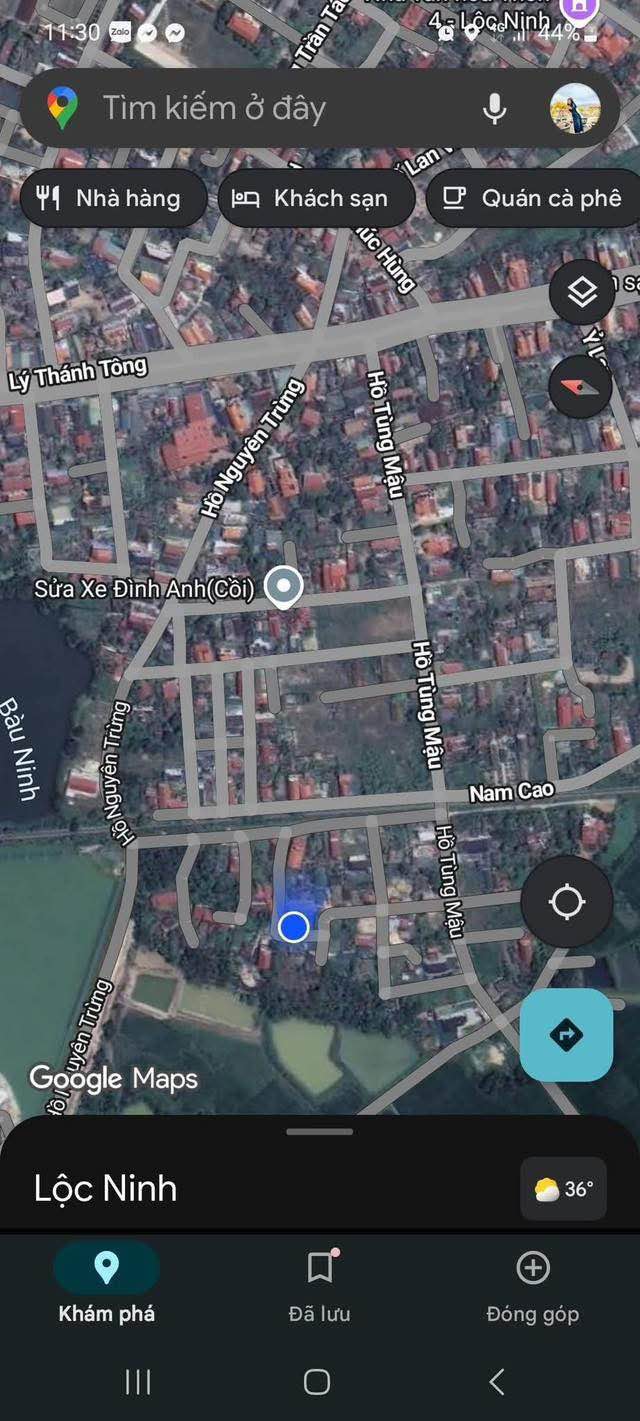Open the Sửa Xe Đình Anh(Còi) map pin

point(285,587)
